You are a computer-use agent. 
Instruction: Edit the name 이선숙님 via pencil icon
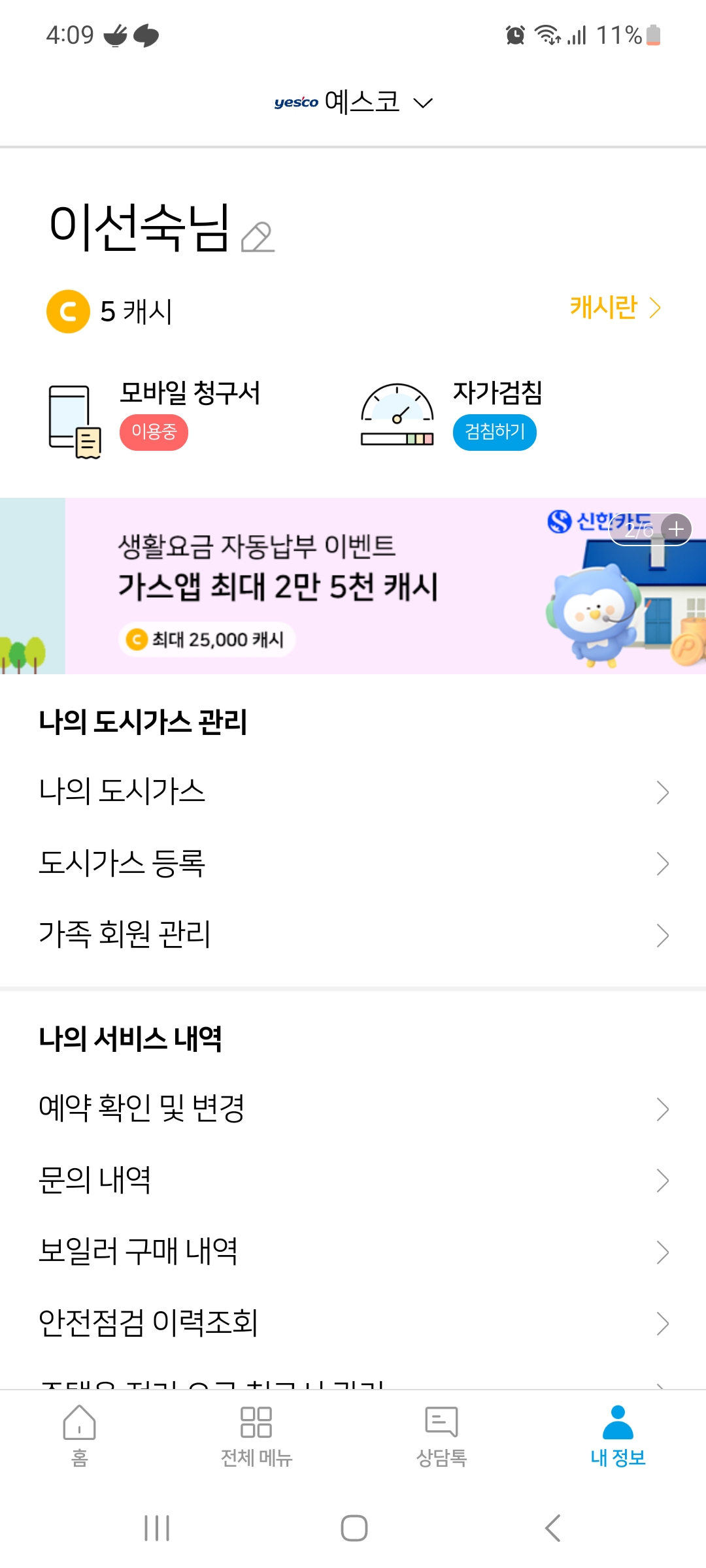(258, 237)
